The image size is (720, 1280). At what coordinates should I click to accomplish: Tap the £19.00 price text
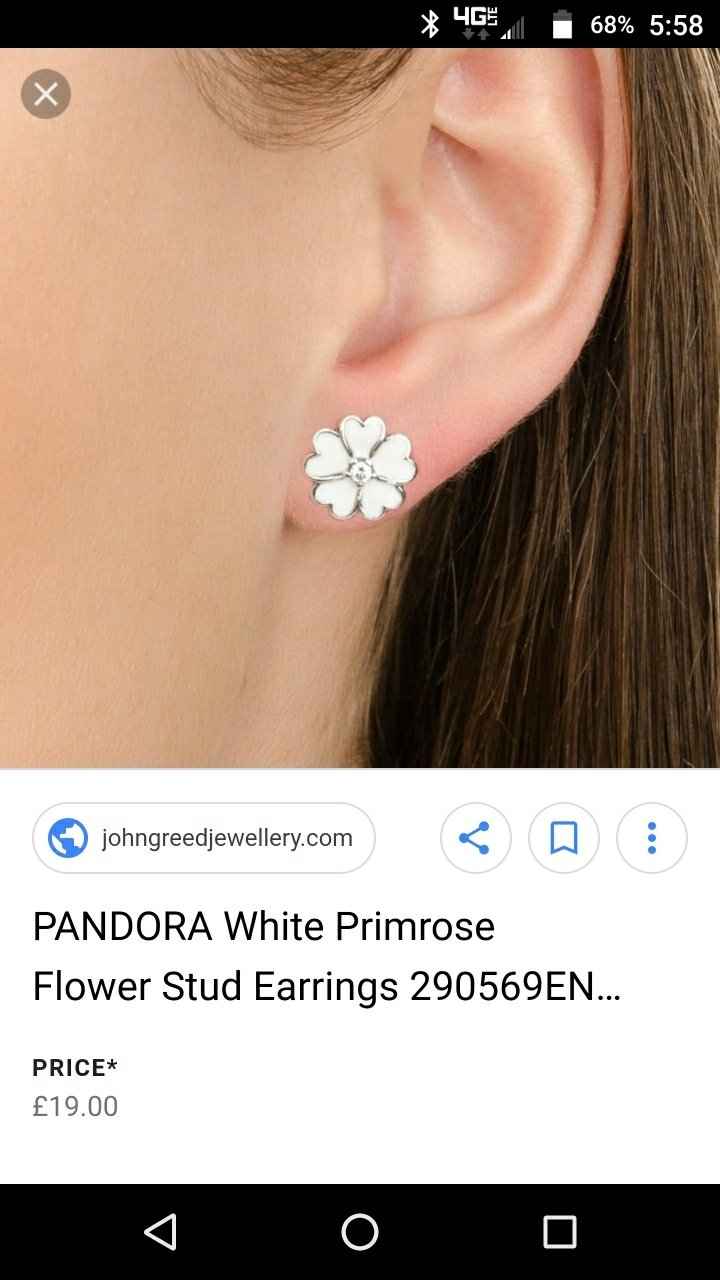(75, 1106)
